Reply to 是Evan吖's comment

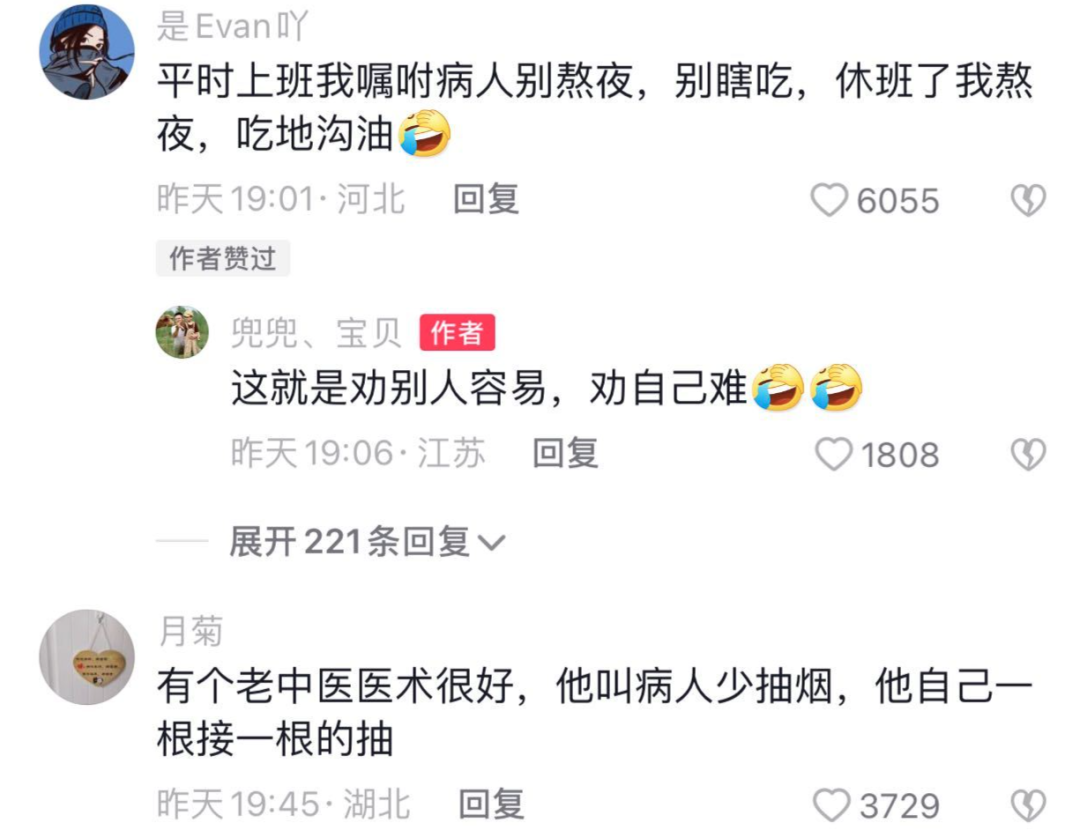click(x=486, y=199)
